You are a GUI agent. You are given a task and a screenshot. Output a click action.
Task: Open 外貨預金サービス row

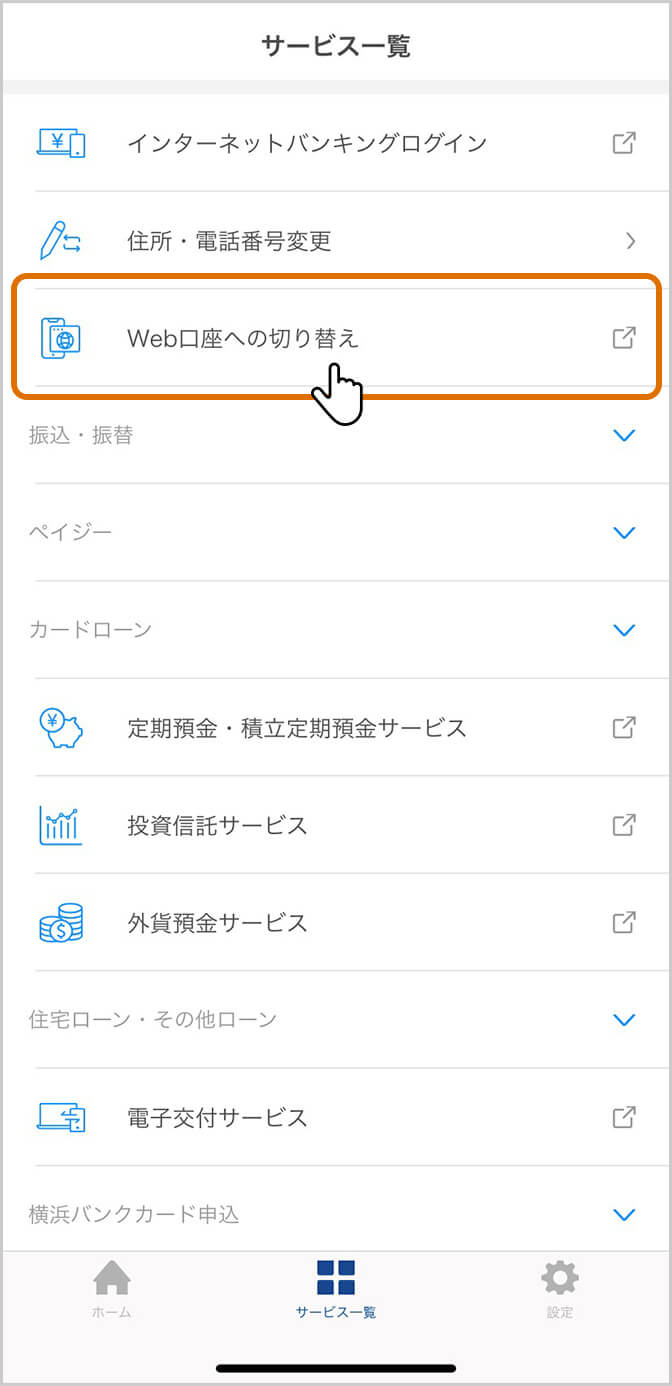coord(336,922)
